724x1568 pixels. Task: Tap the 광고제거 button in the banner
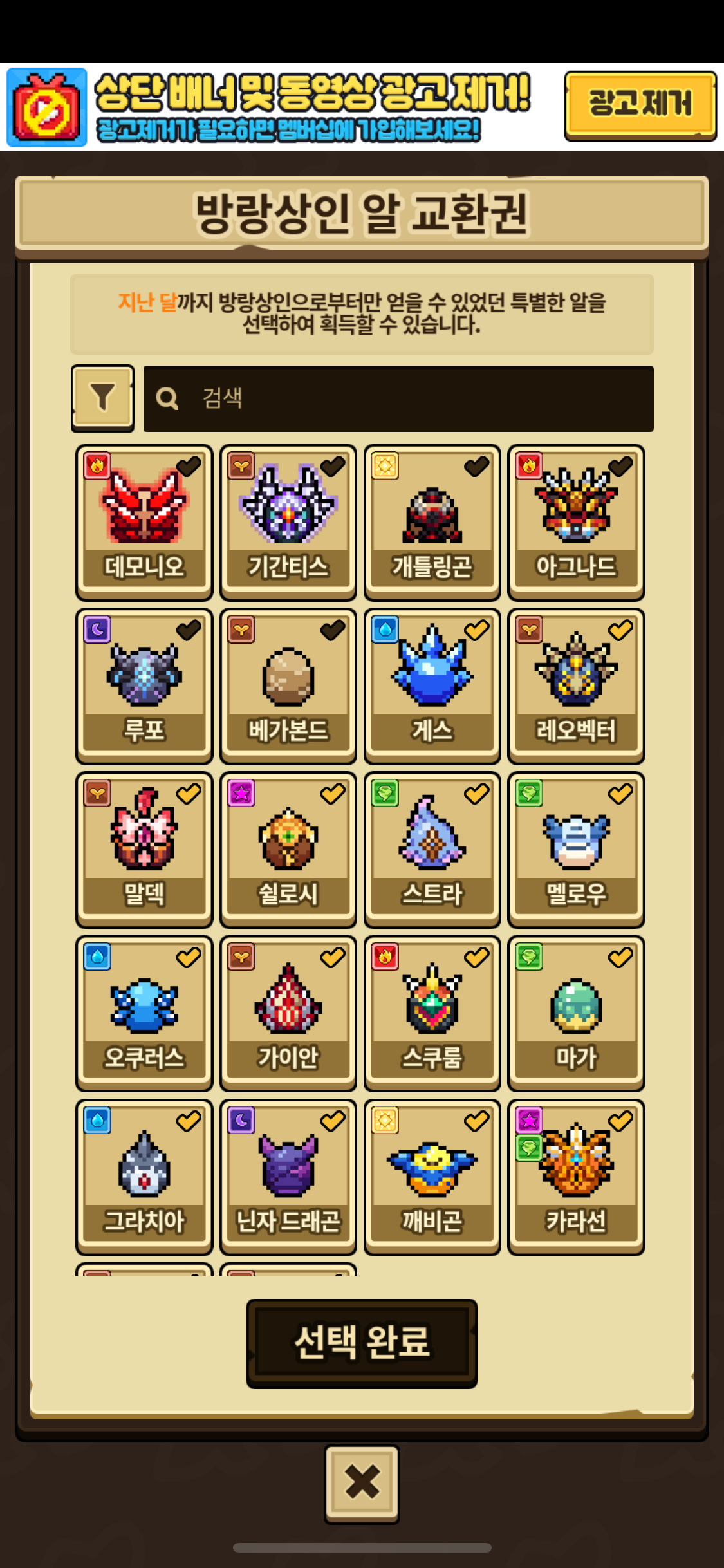pyautogui.click(x=640, y=106)
